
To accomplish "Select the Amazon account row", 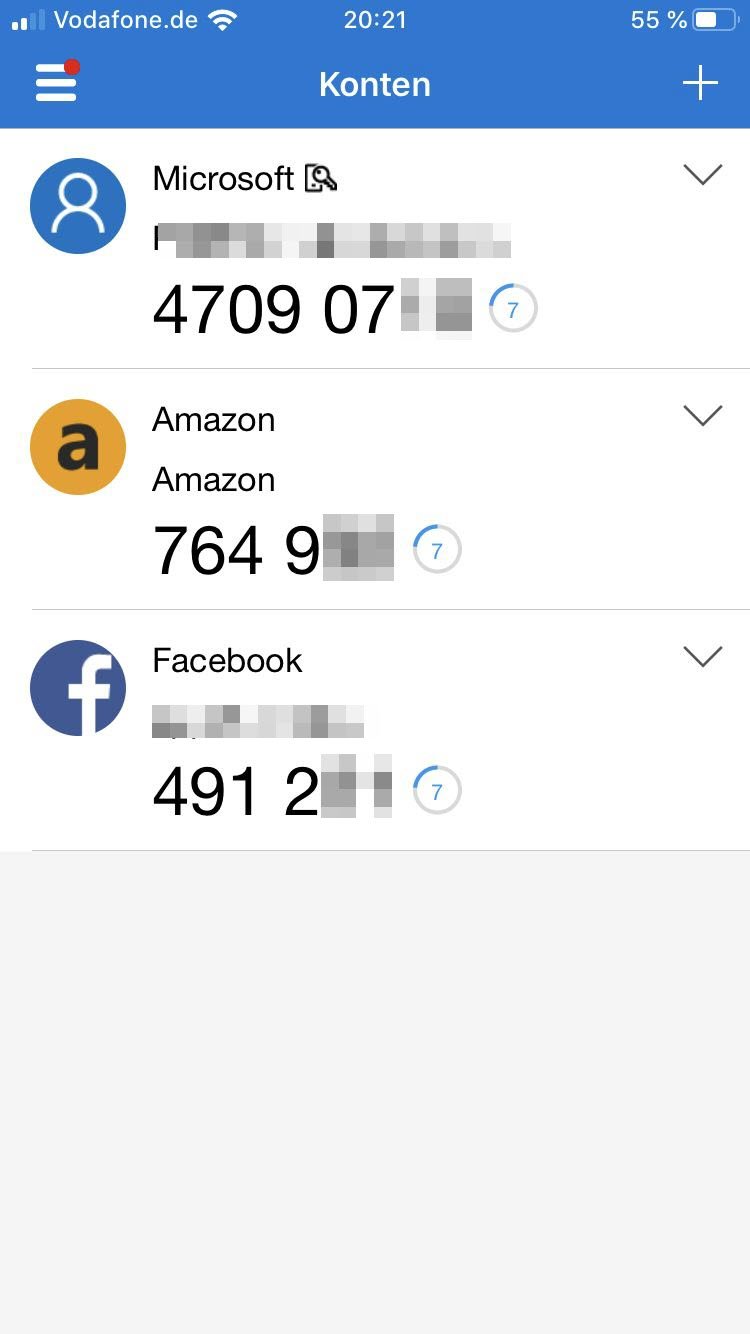I will point(330,490).
